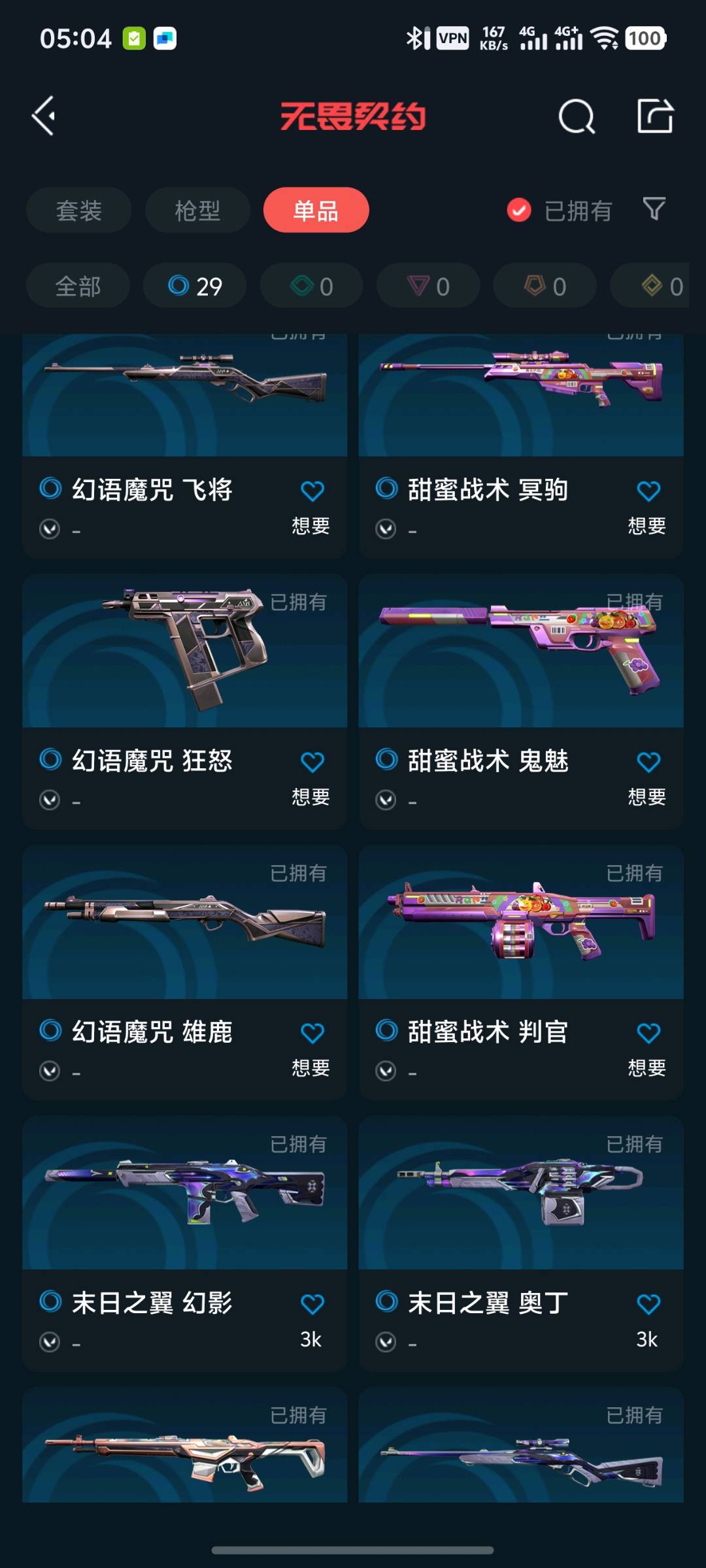Tap the 想要 heart on 甜蜜战术 冥驹
The image size is (706, 1568).
648,491
